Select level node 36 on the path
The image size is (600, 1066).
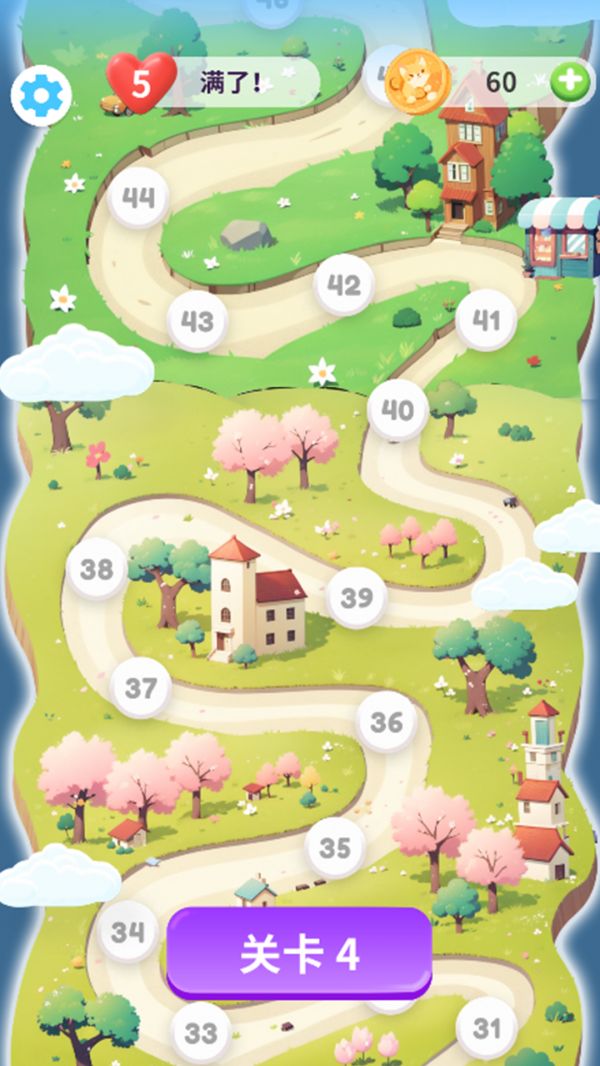tap(386, 721)
